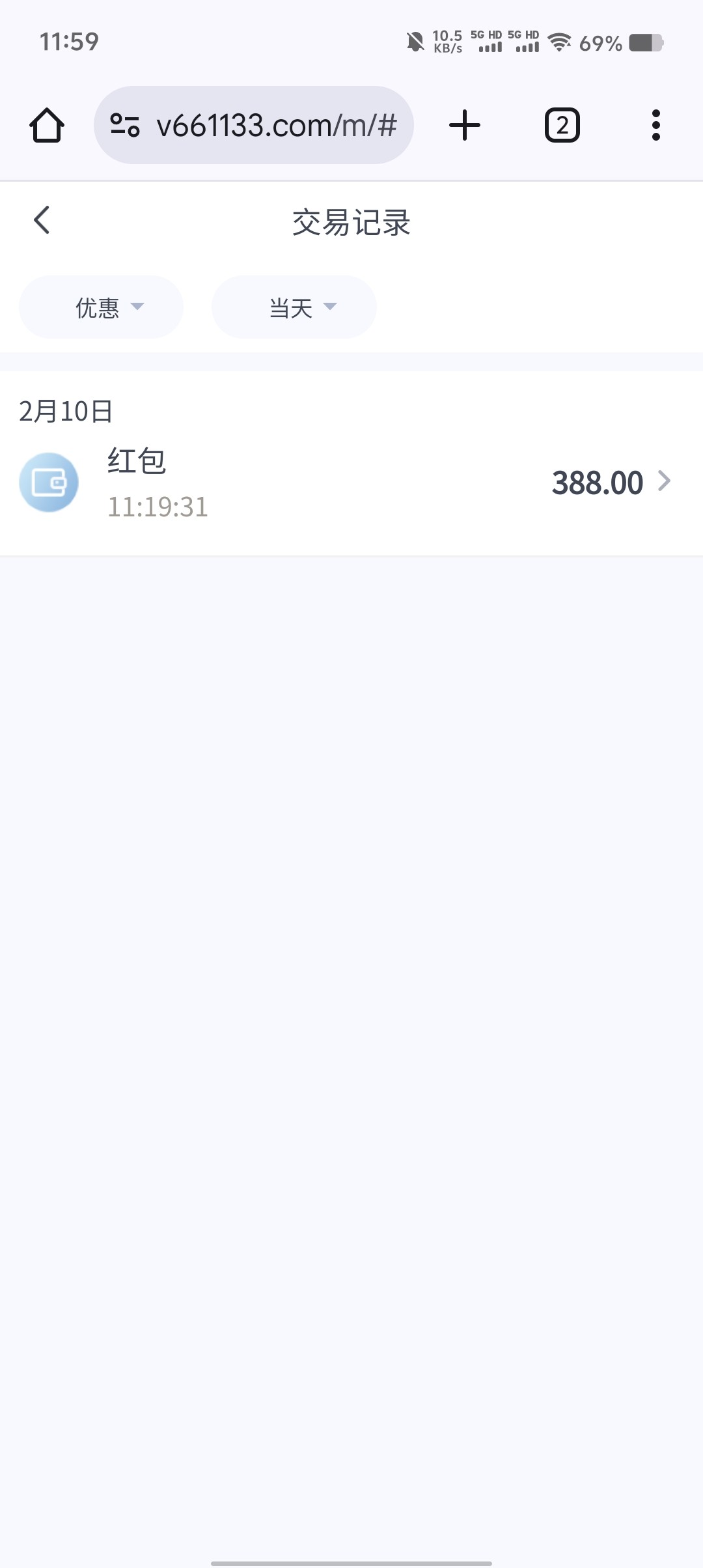The image size is (703, 1568).
Task: Go back from the 交易记录 page
Action: coord(42,220)
